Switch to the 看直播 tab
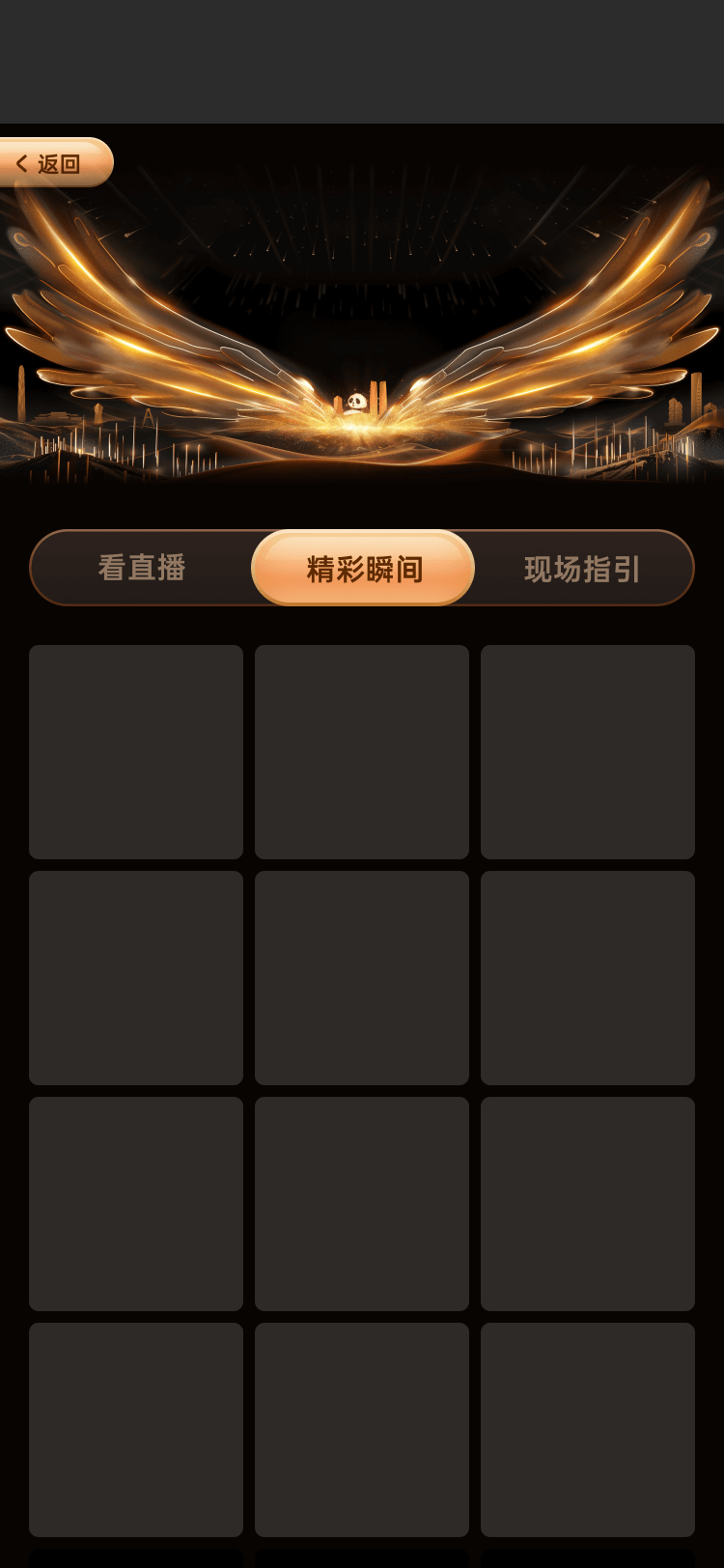 point(142,568)
